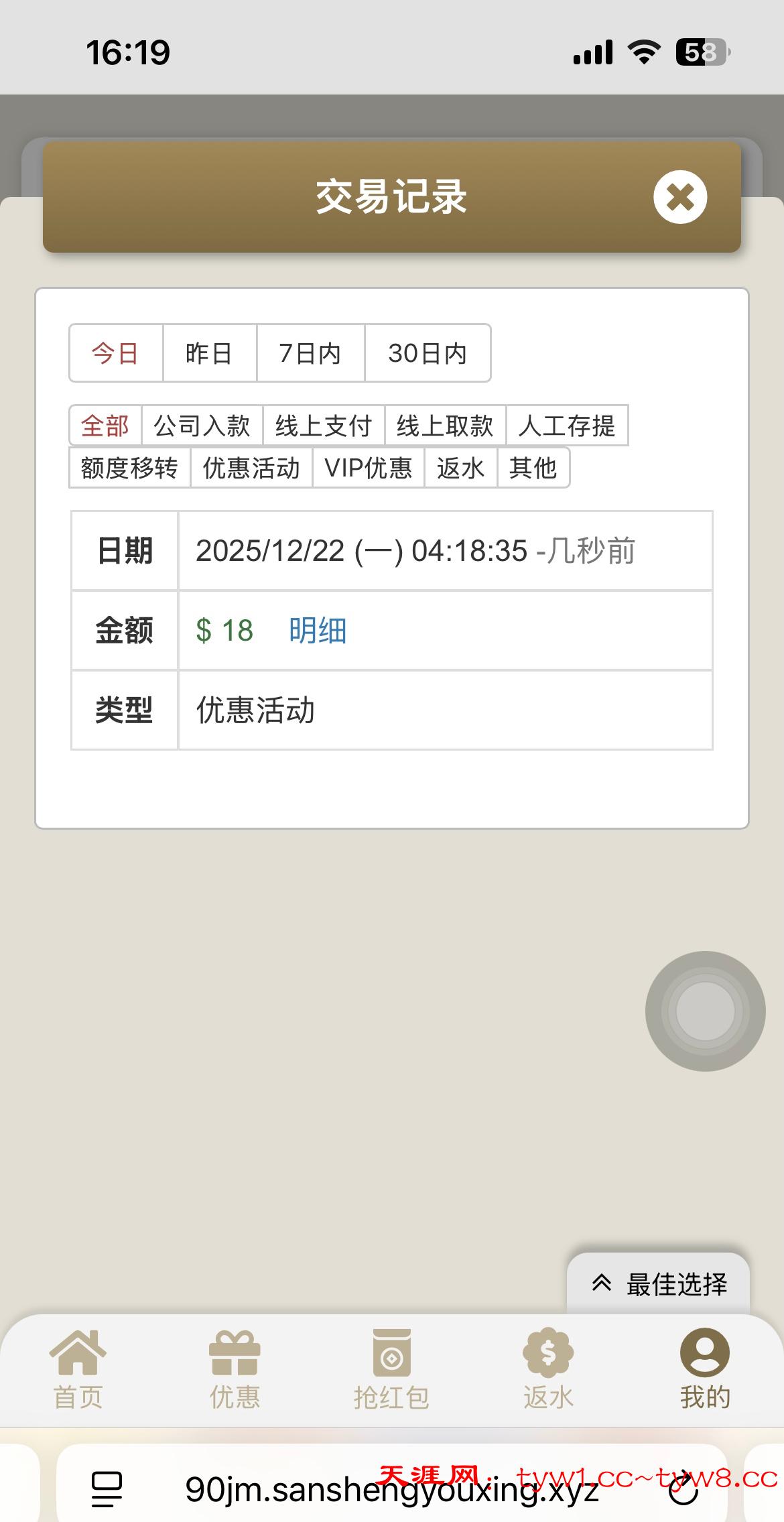Filter by 公司入款
This screenshot has height=1522, width=784.
[202, 426]
